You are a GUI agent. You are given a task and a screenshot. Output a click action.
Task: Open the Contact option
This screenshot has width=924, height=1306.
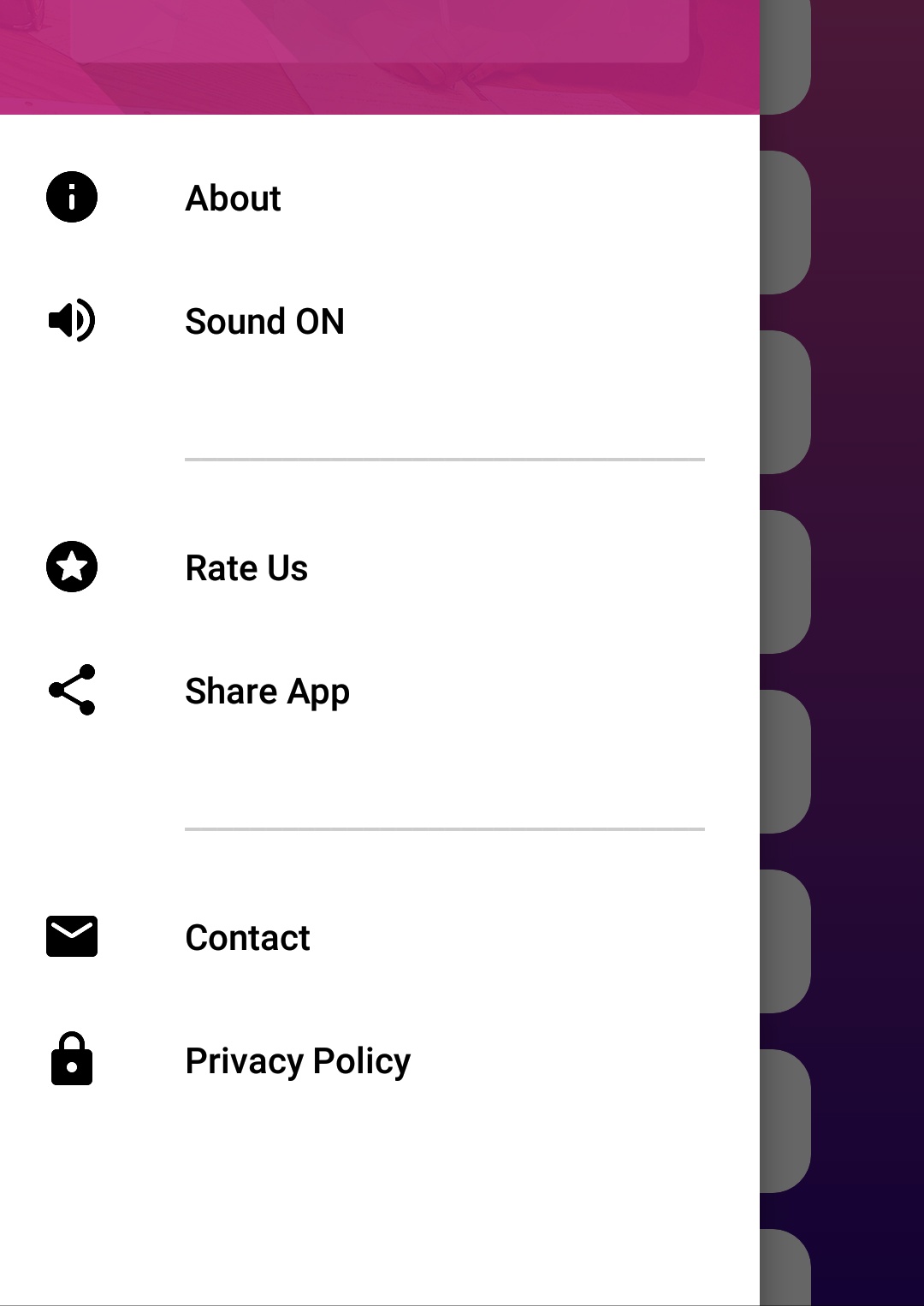click(247, 938)
